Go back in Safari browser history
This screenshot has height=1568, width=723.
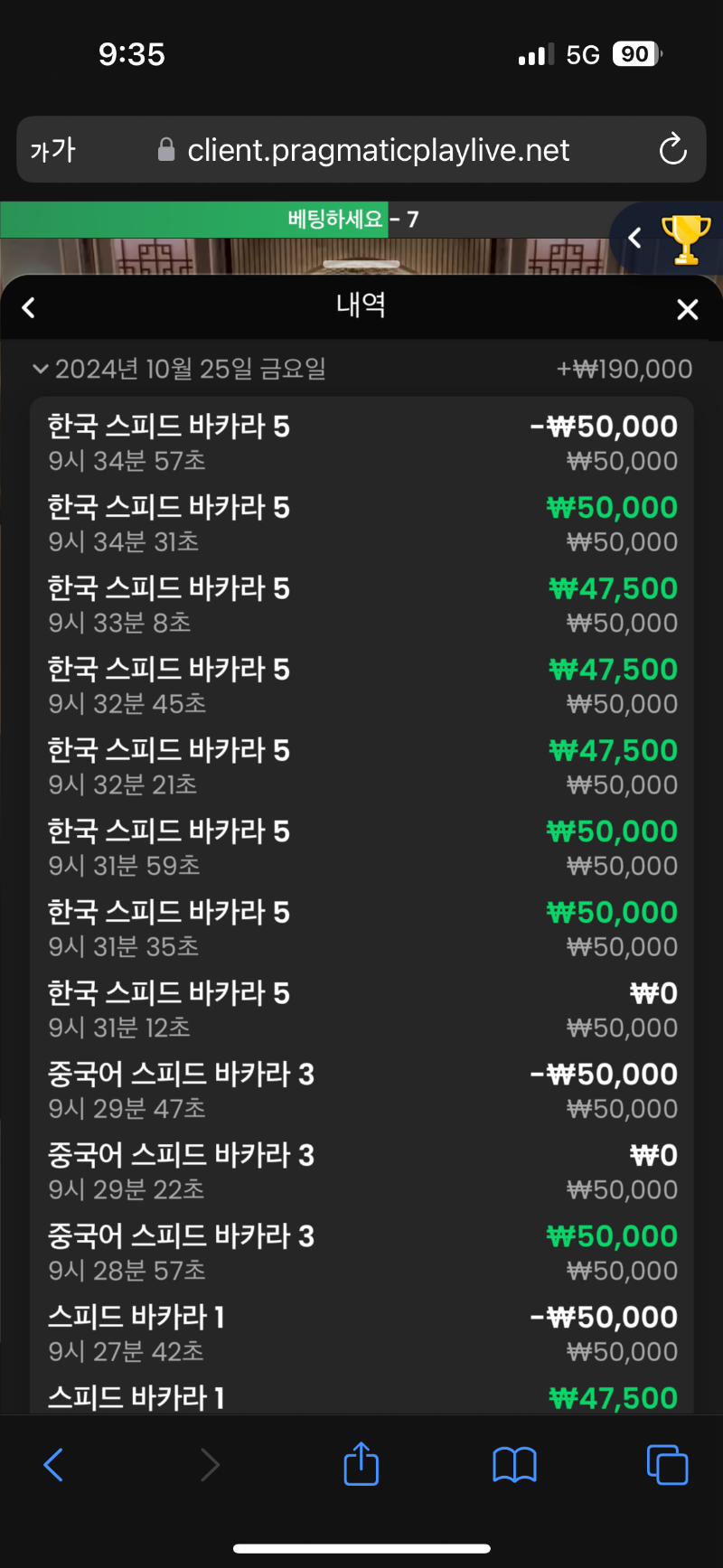(54, 1464)
